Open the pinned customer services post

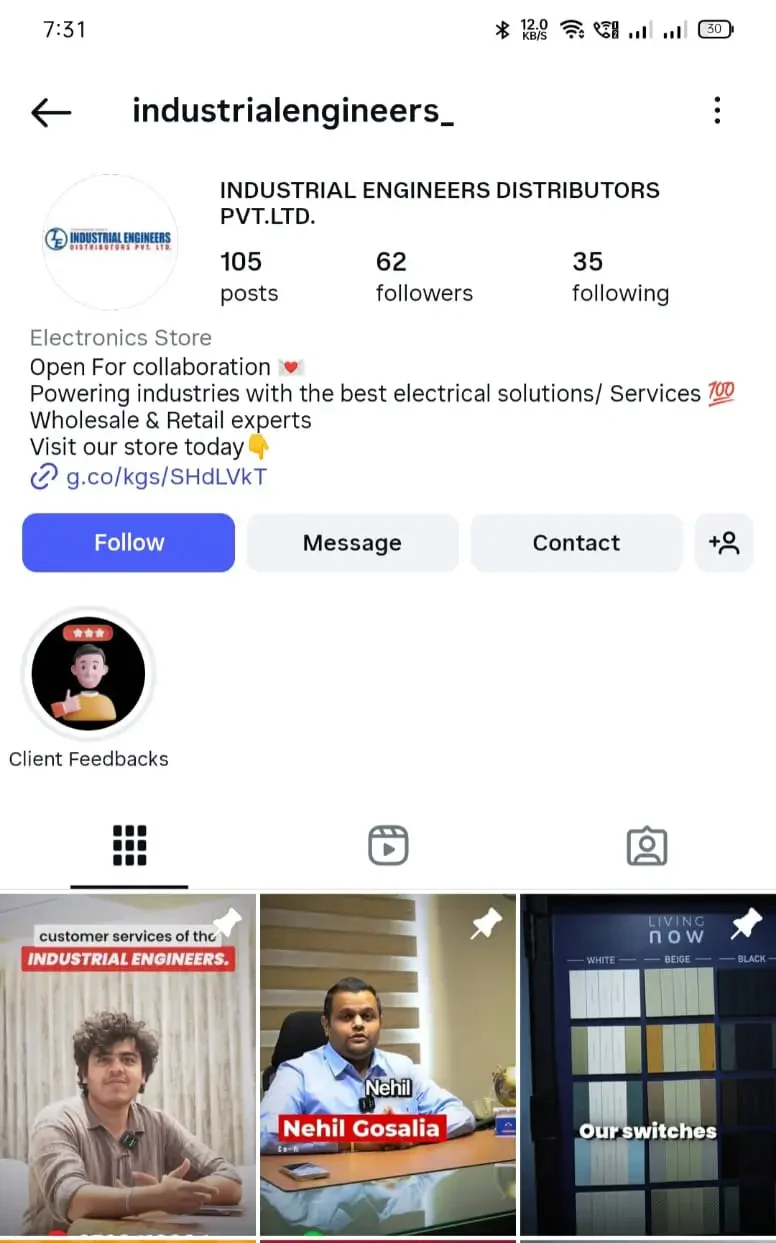click(128, 1065)
